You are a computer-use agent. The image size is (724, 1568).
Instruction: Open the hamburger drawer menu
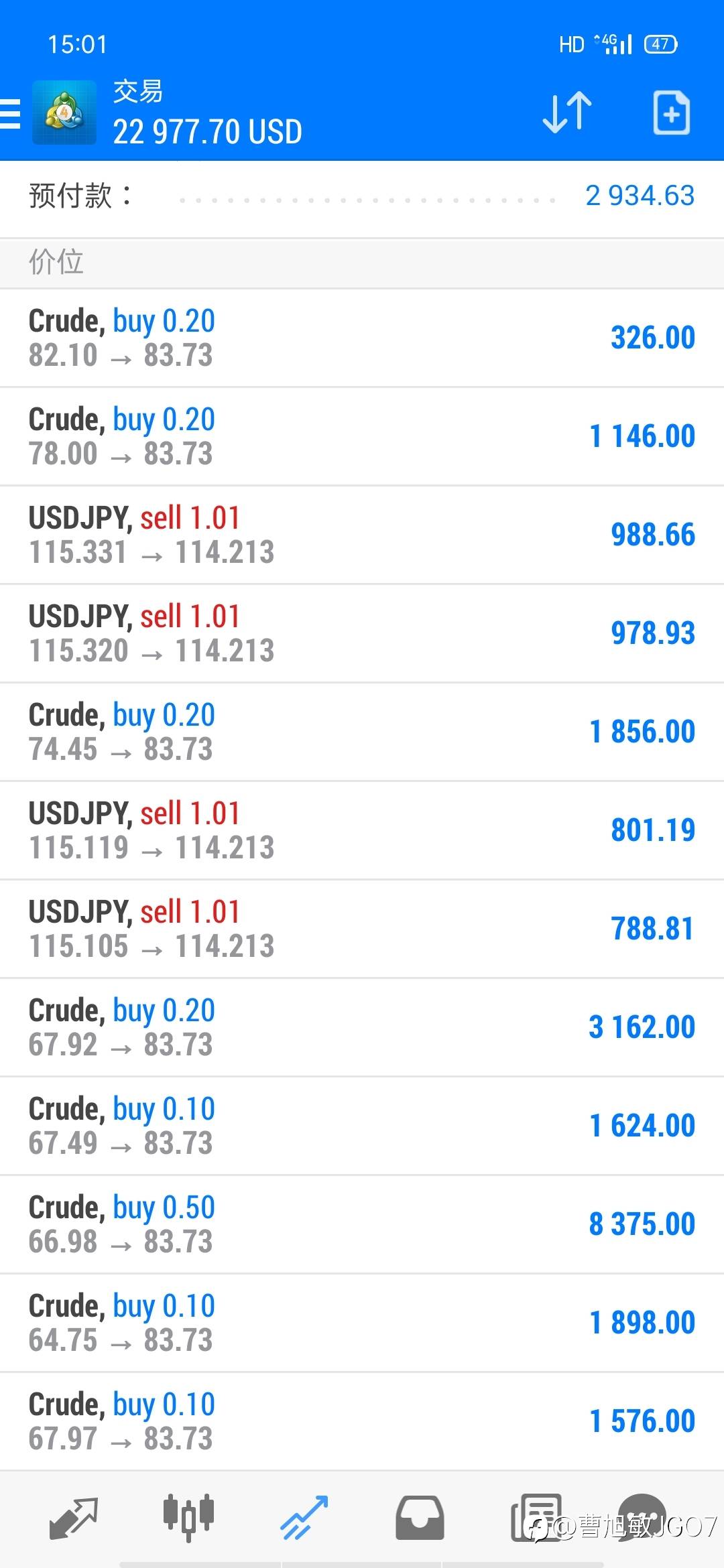[x=11, y=114]
